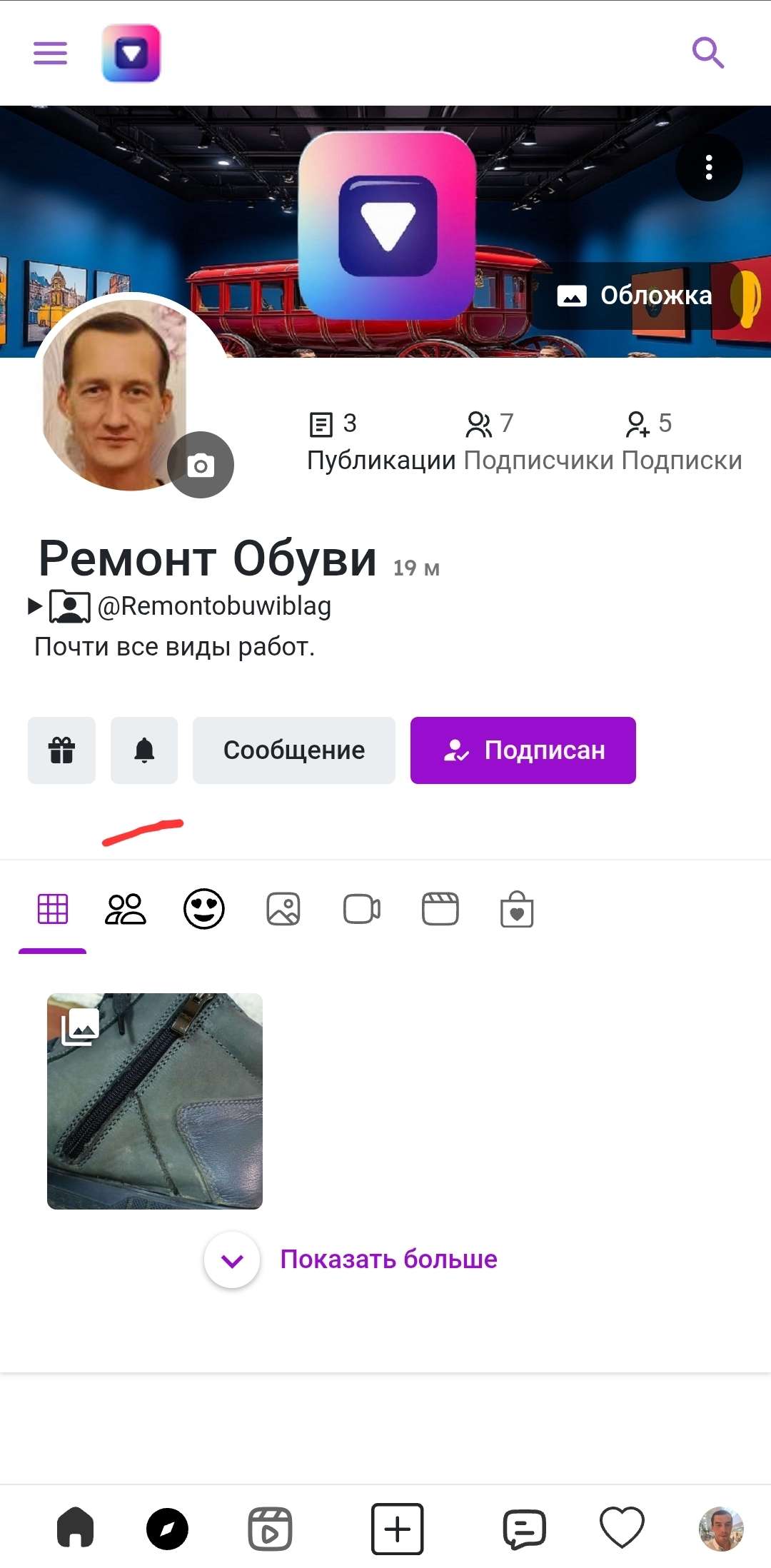Open the three-dot profile options menu
771x1568 pixels.
pos(709,167)
